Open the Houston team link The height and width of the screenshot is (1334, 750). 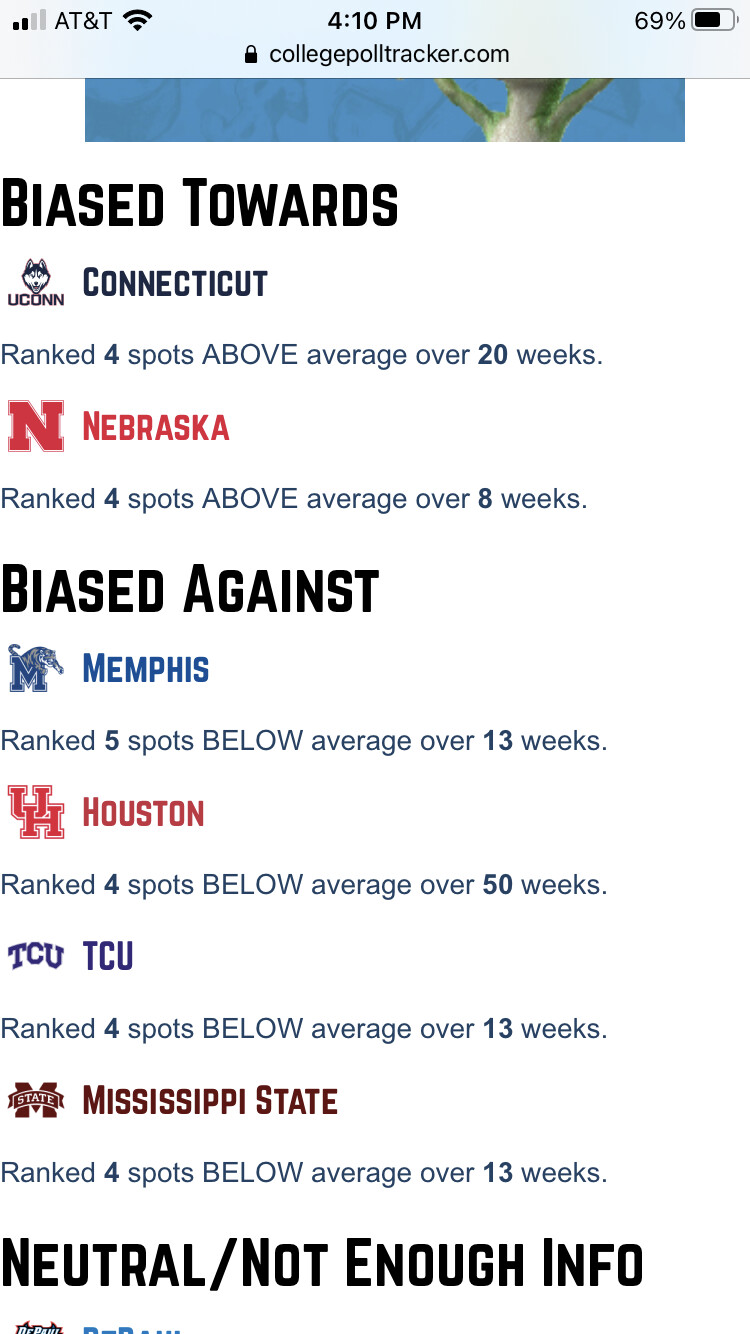coord(143,813)
